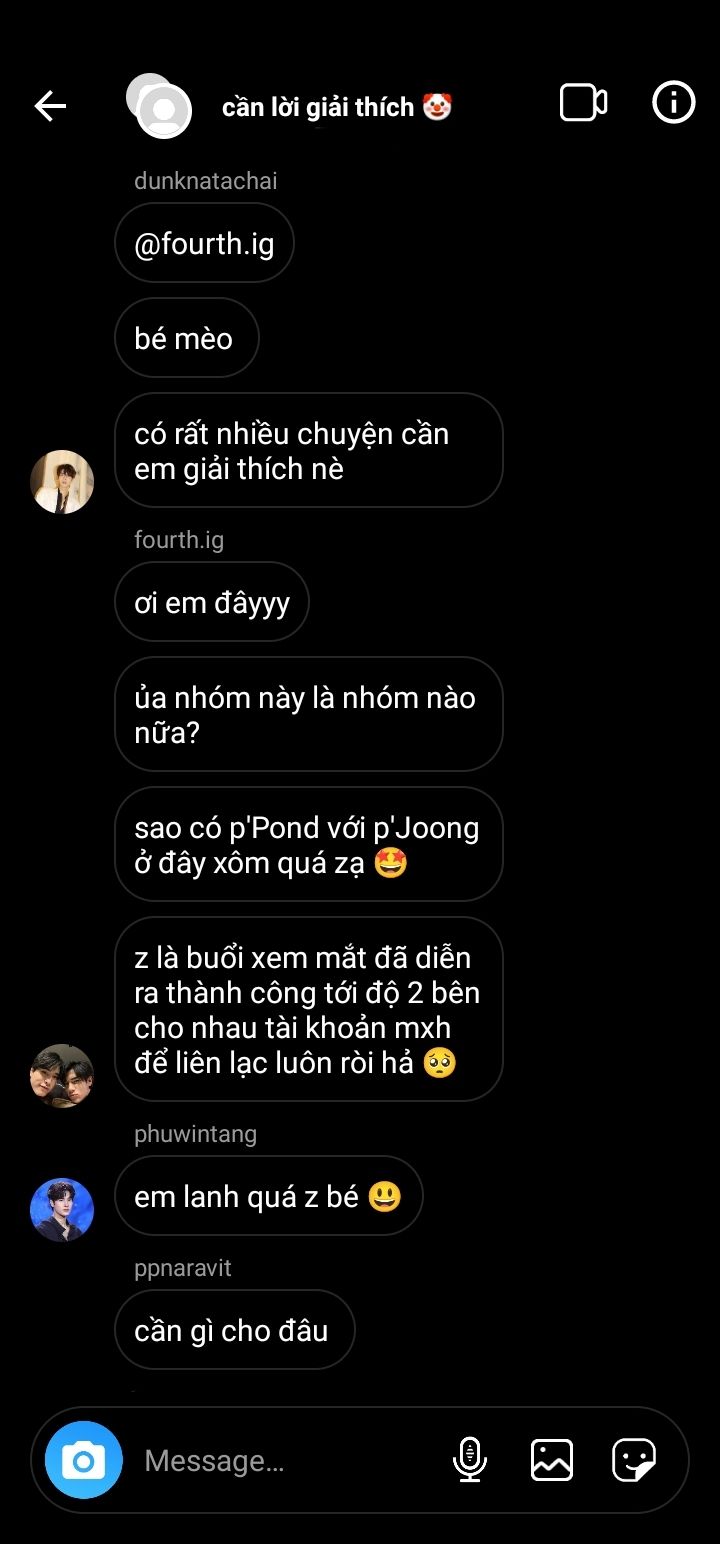Record a voice message with the microphone
This screenshot has height=1544, width=720.
coord(469,1460)
